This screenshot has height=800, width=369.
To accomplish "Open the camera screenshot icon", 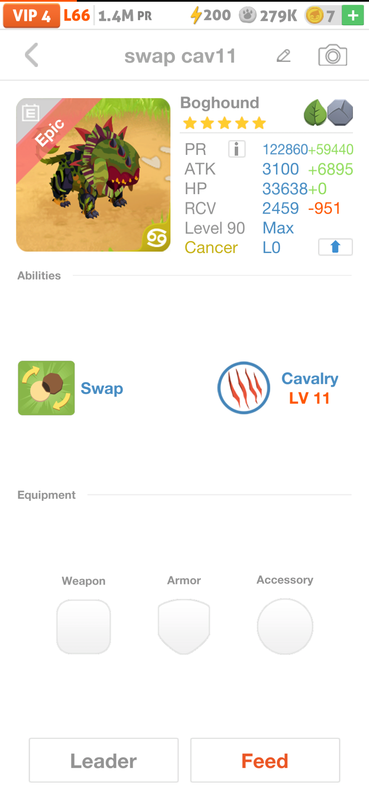I will tap(333, 55).
